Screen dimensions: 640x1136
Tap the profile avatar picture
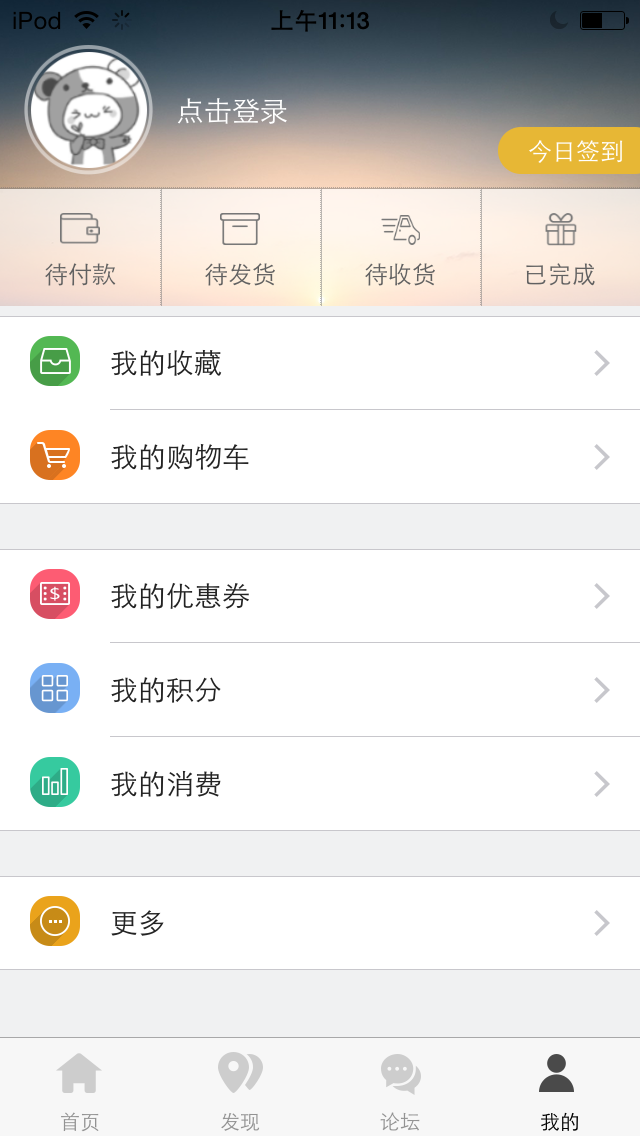click(89, 110)
